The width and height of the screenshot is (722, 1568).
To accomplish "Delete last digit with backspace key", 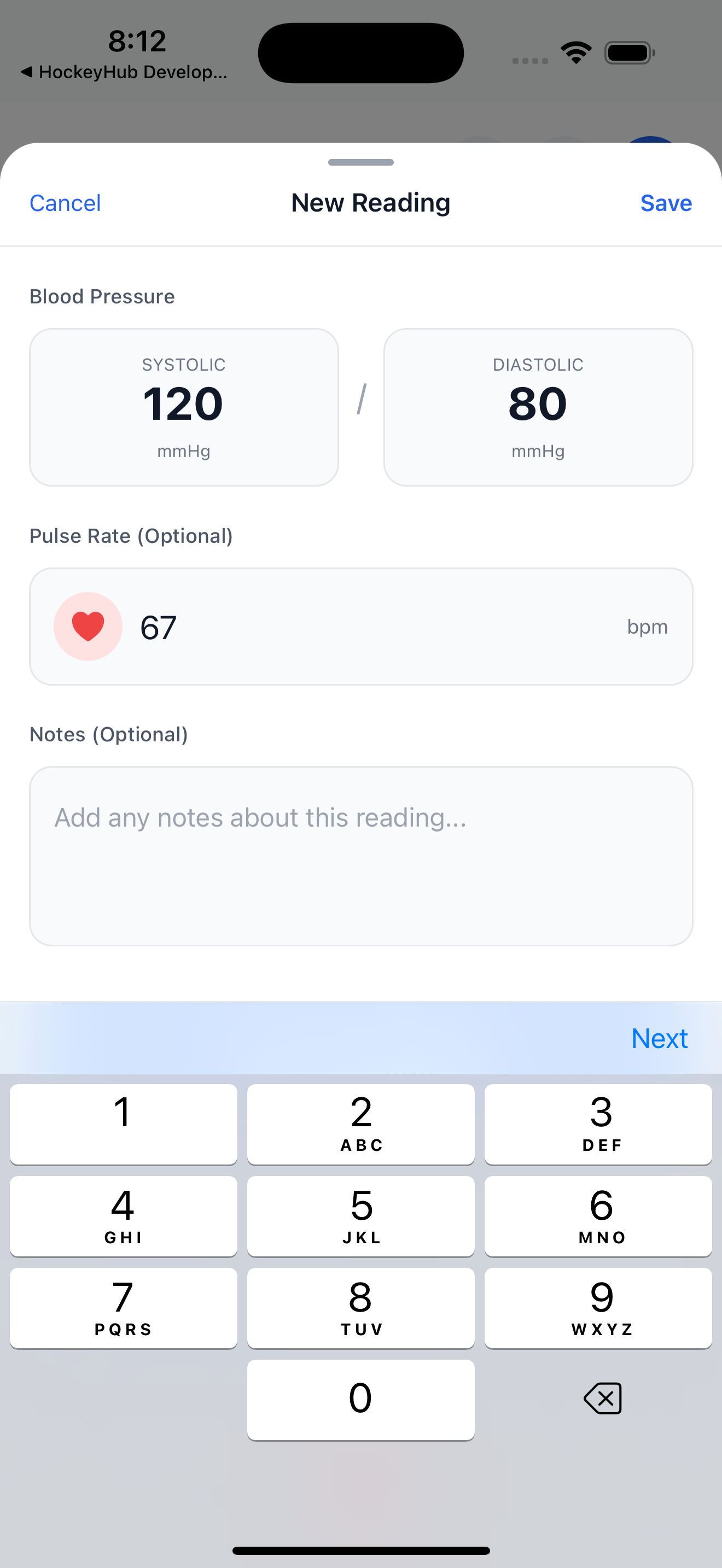I will [x=602, y=1398].
